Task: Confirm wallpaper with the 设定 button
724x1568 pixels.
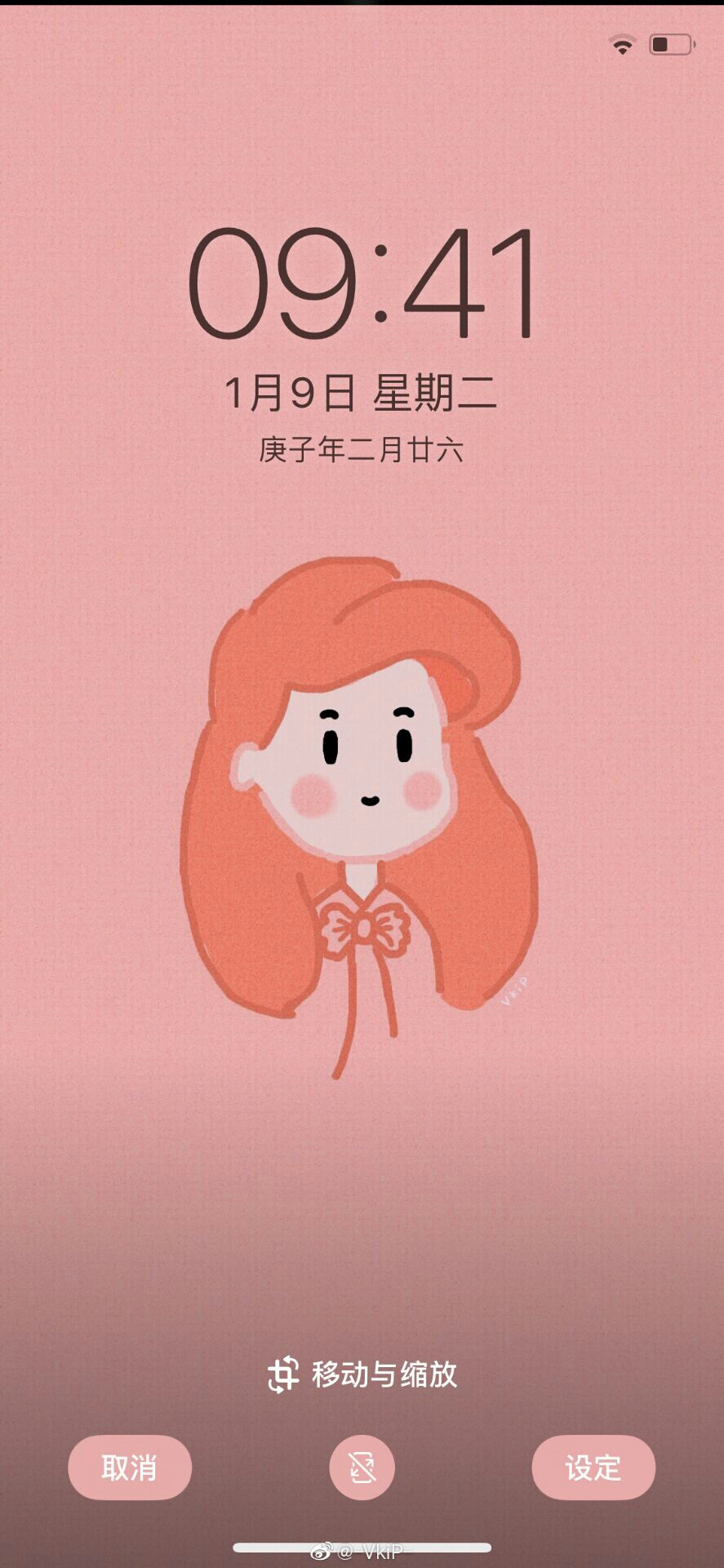Action: tap(593, 1468)
